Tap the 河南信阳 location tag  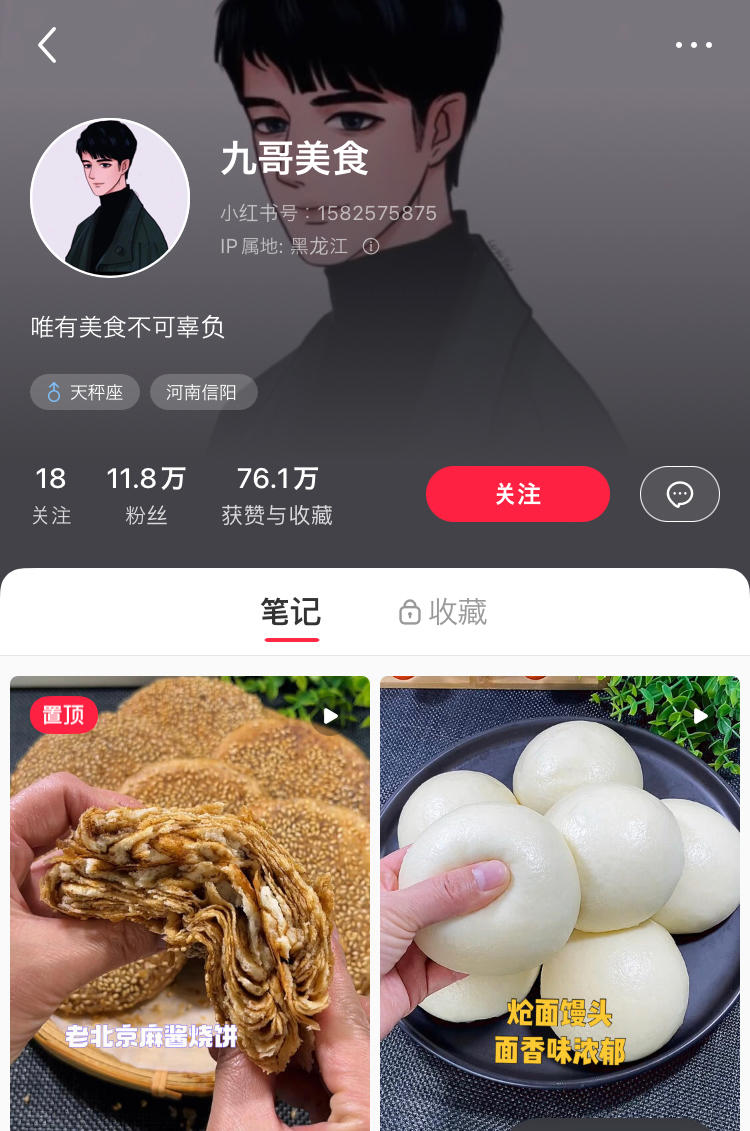(203, 392)
